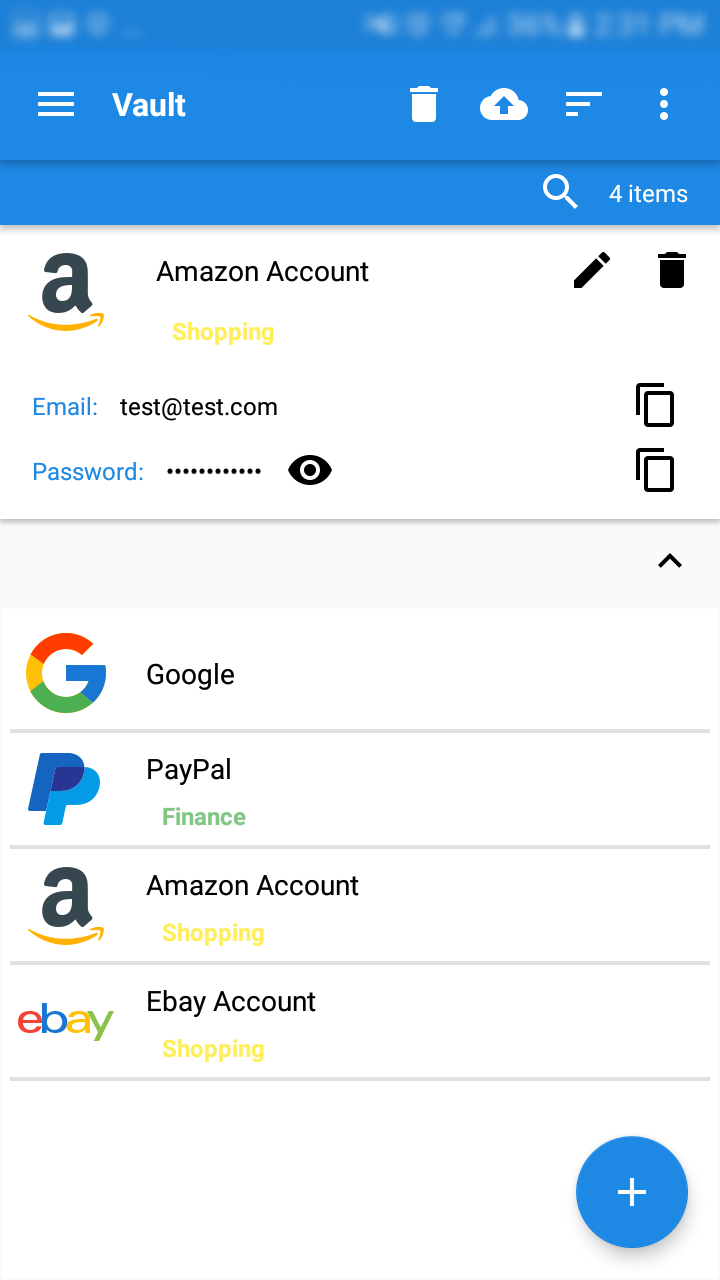Click the Shopping category label
This screenshot has width=720, height=1280.
point(222,331)
